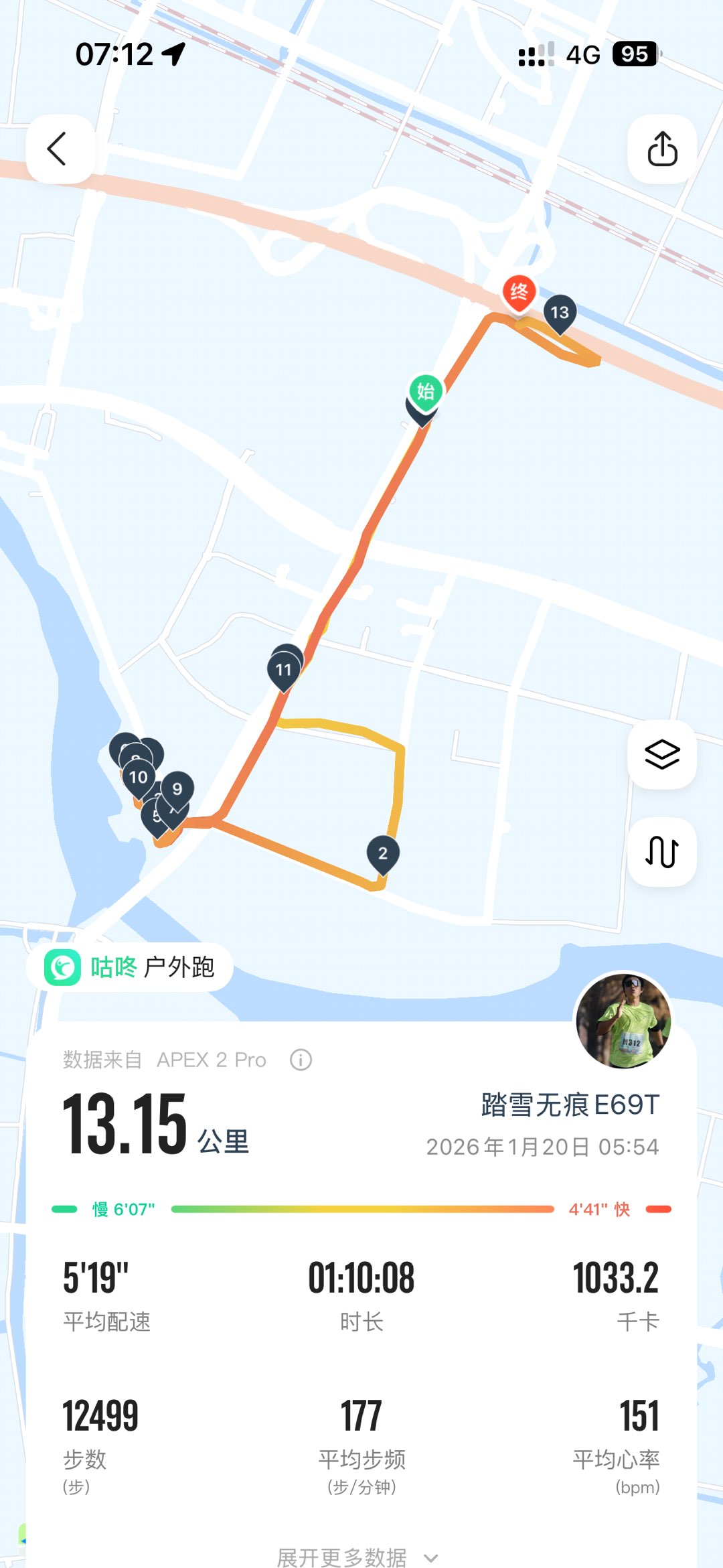Viewport: 723px width, 1568px height.
Task: Share this running record
Action: click(x=661, y=149)
